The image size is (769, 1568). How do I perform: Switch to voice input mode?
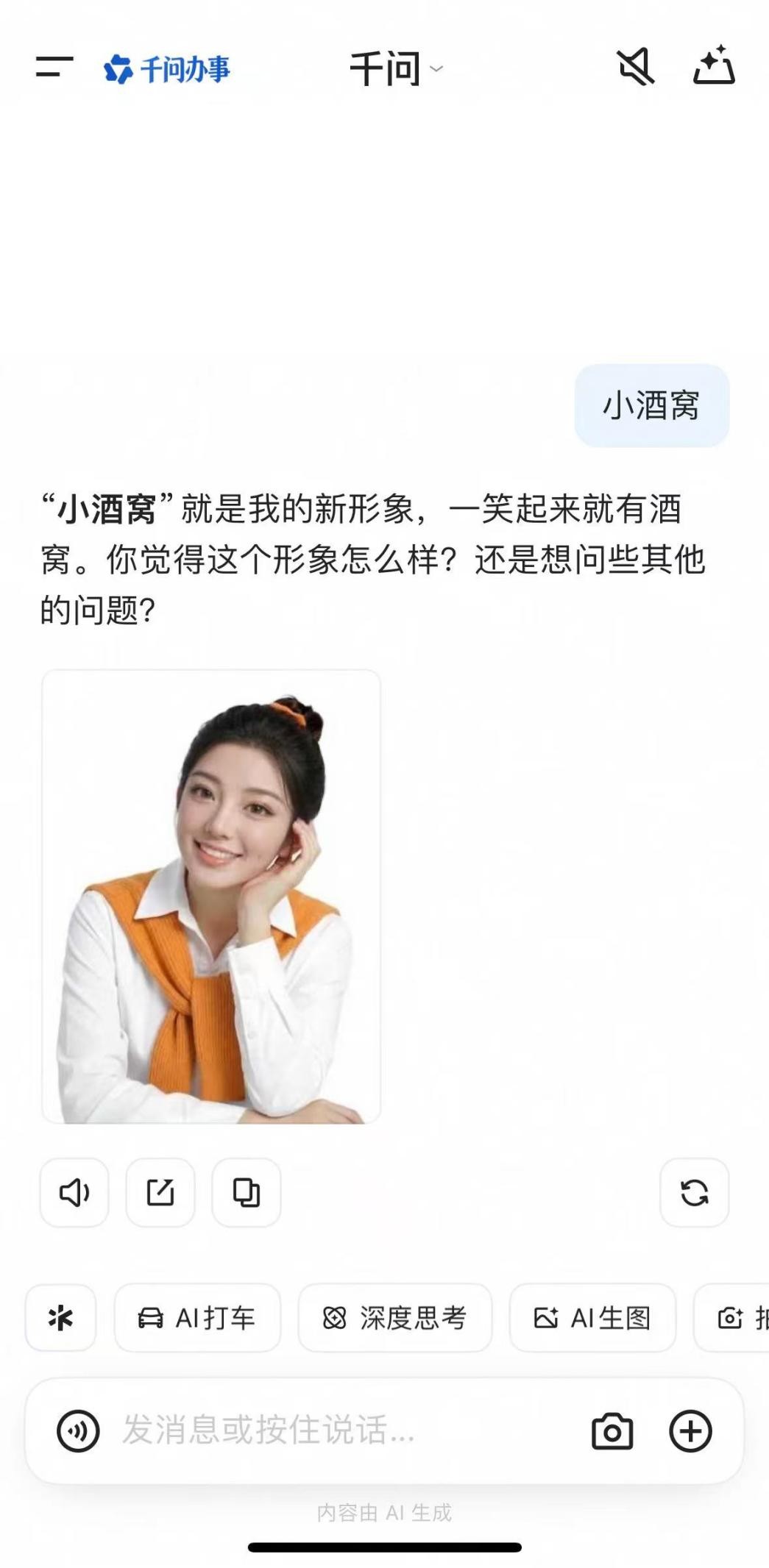point(78,1430)
